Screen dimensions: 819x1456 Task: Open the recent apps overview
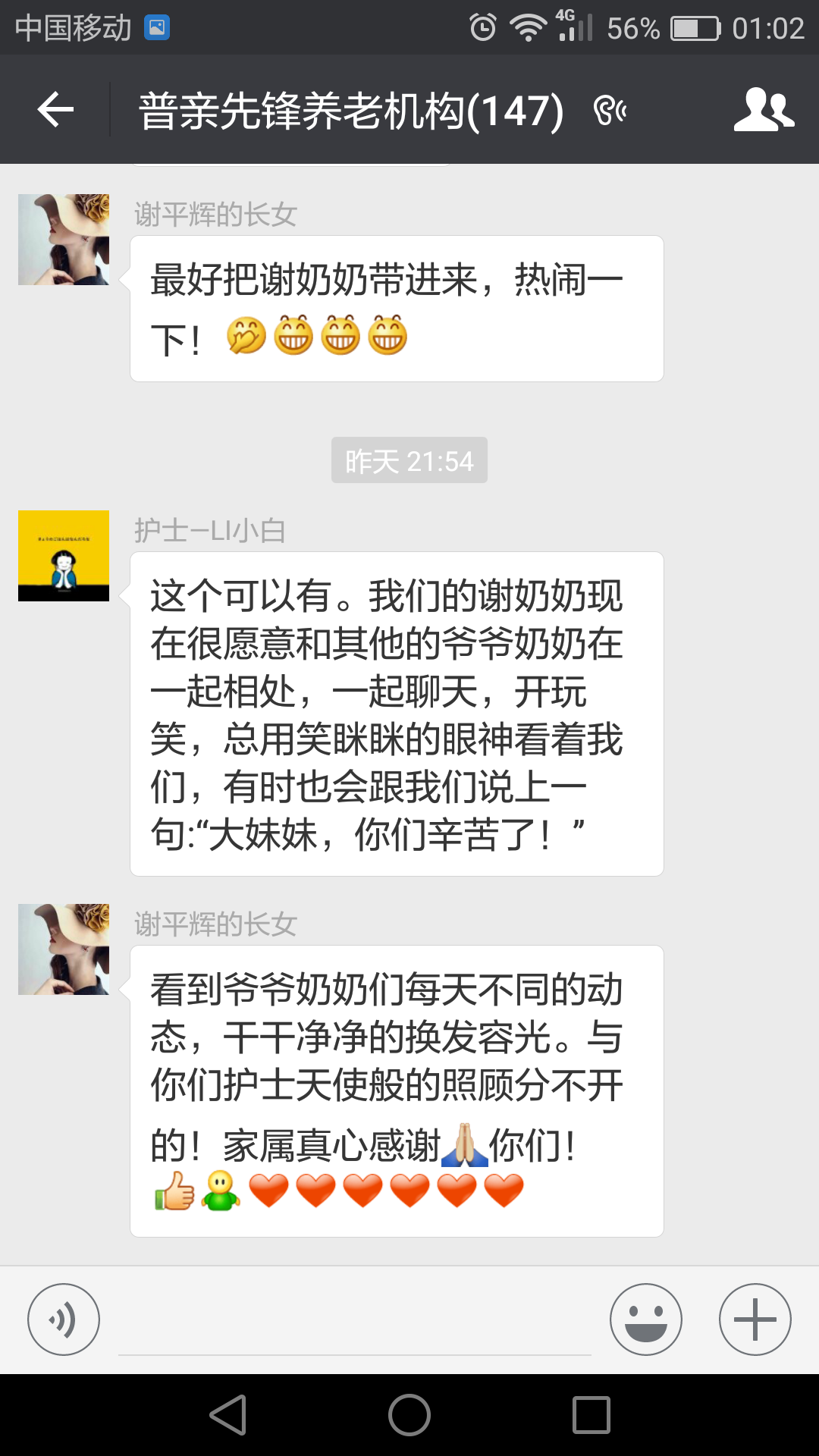[591, 1415]
